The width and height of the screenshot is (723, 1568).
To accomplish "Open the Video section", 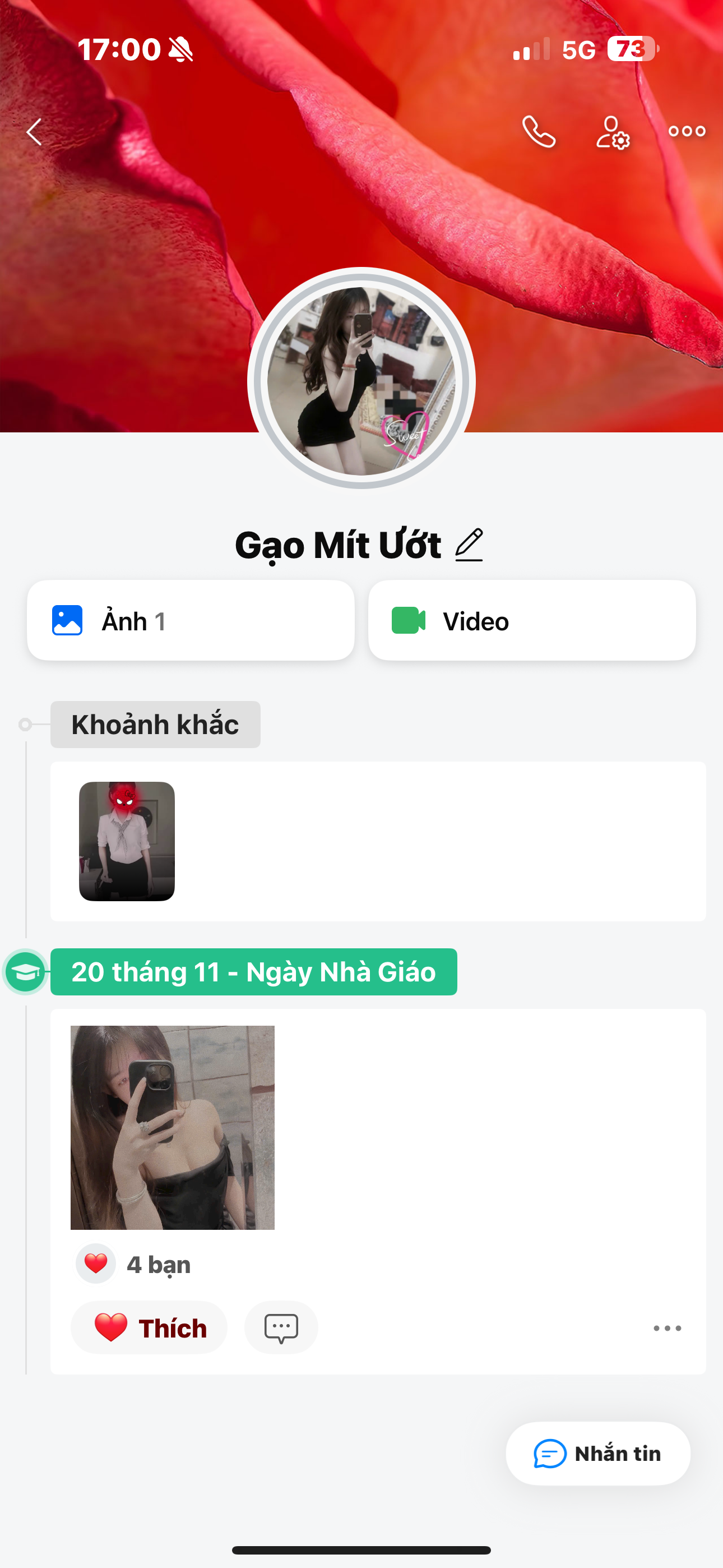I will tap(531, 620).
